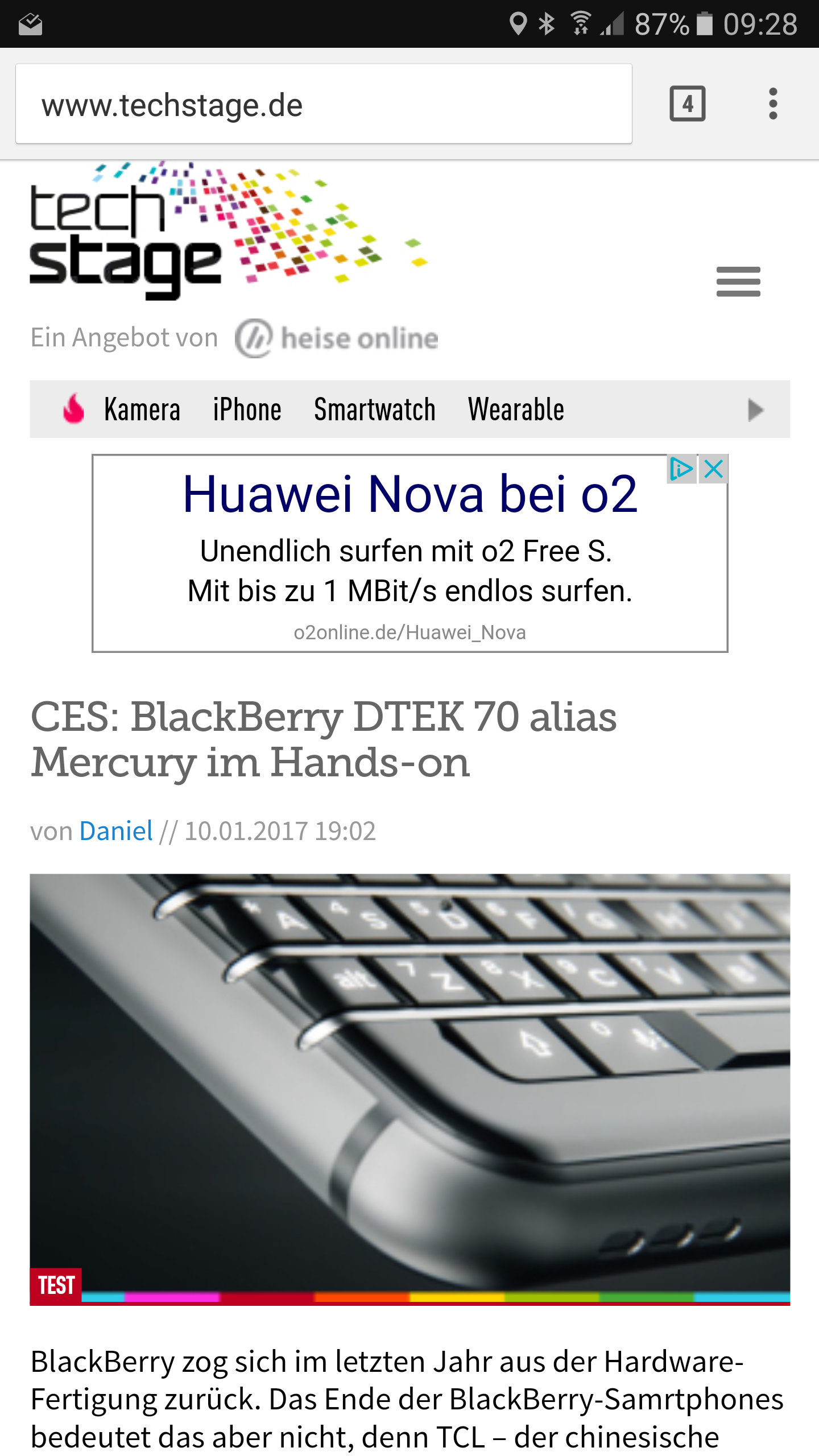
Task: Open the Smartwatch topic
Action: [374, 409]
